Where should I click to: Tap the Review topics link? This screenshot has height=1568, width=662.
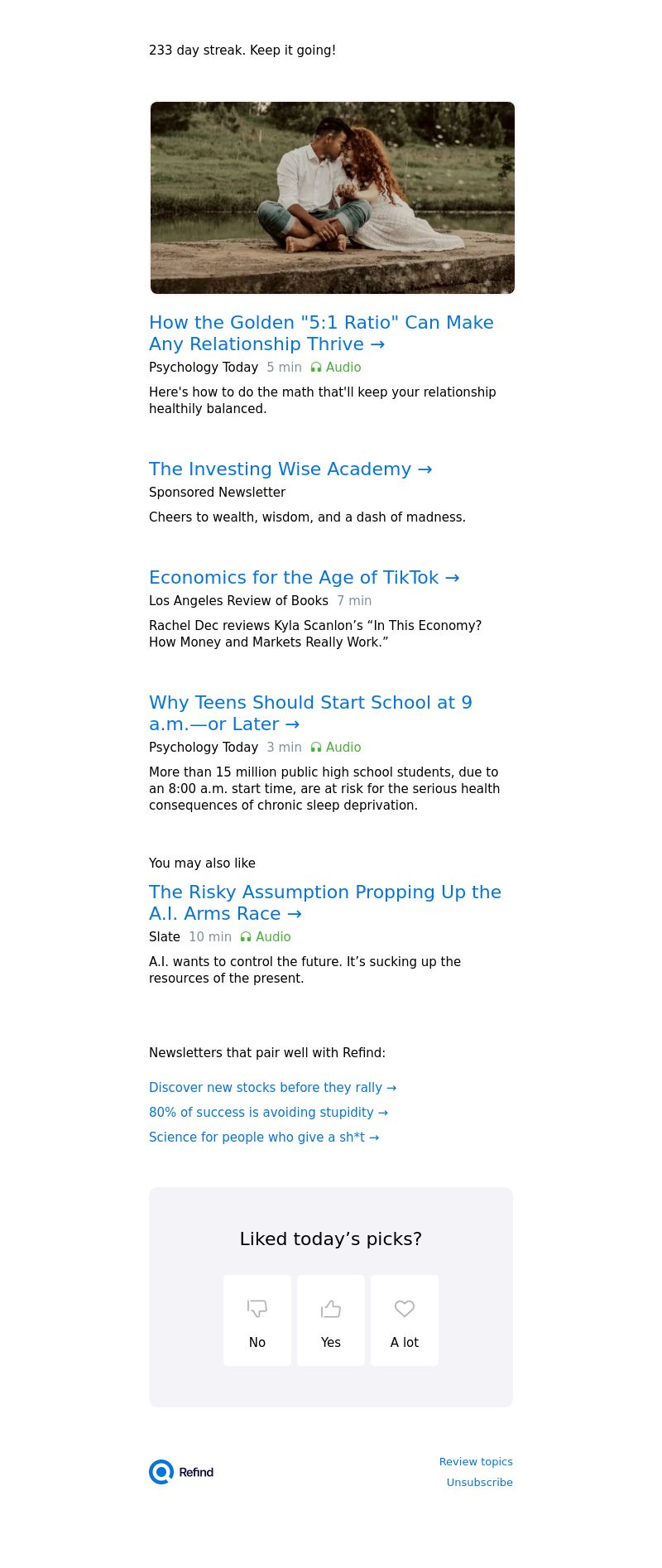pos(476,1462)
